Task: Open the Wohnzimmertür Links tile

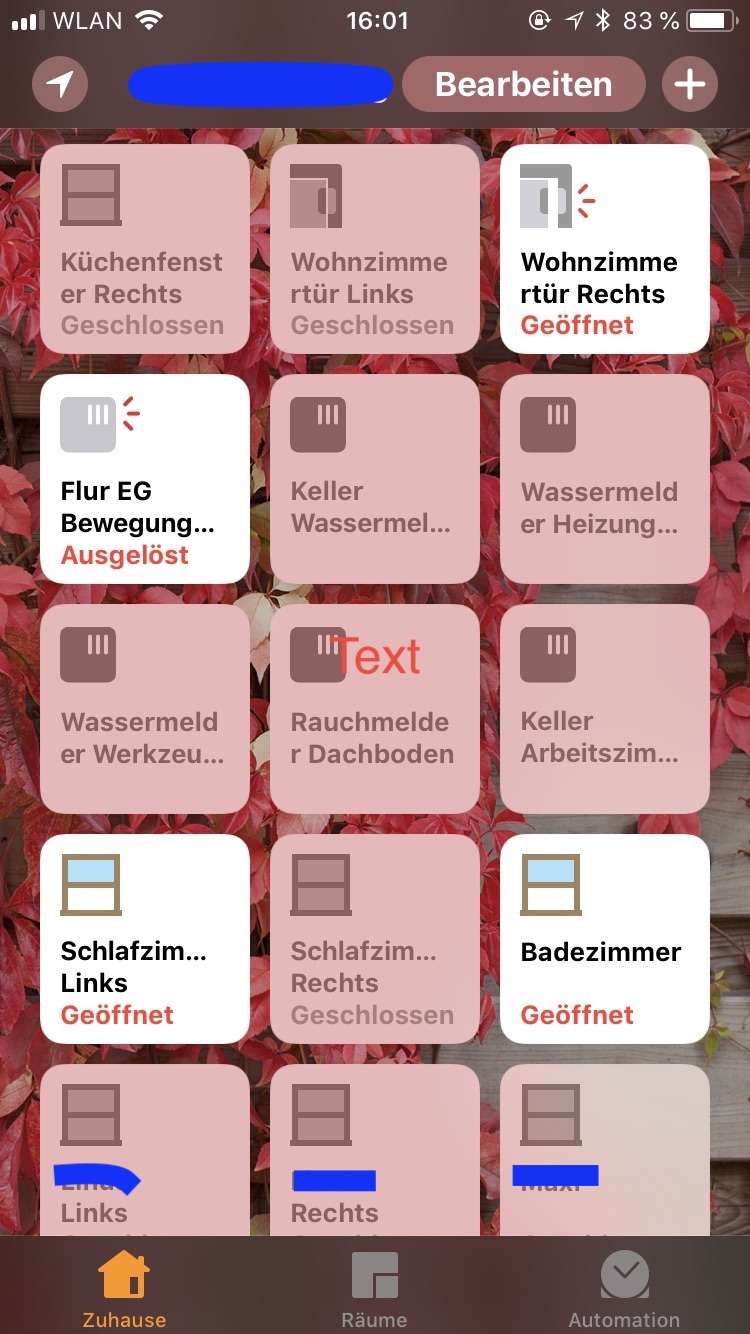Action: [374, 249]
